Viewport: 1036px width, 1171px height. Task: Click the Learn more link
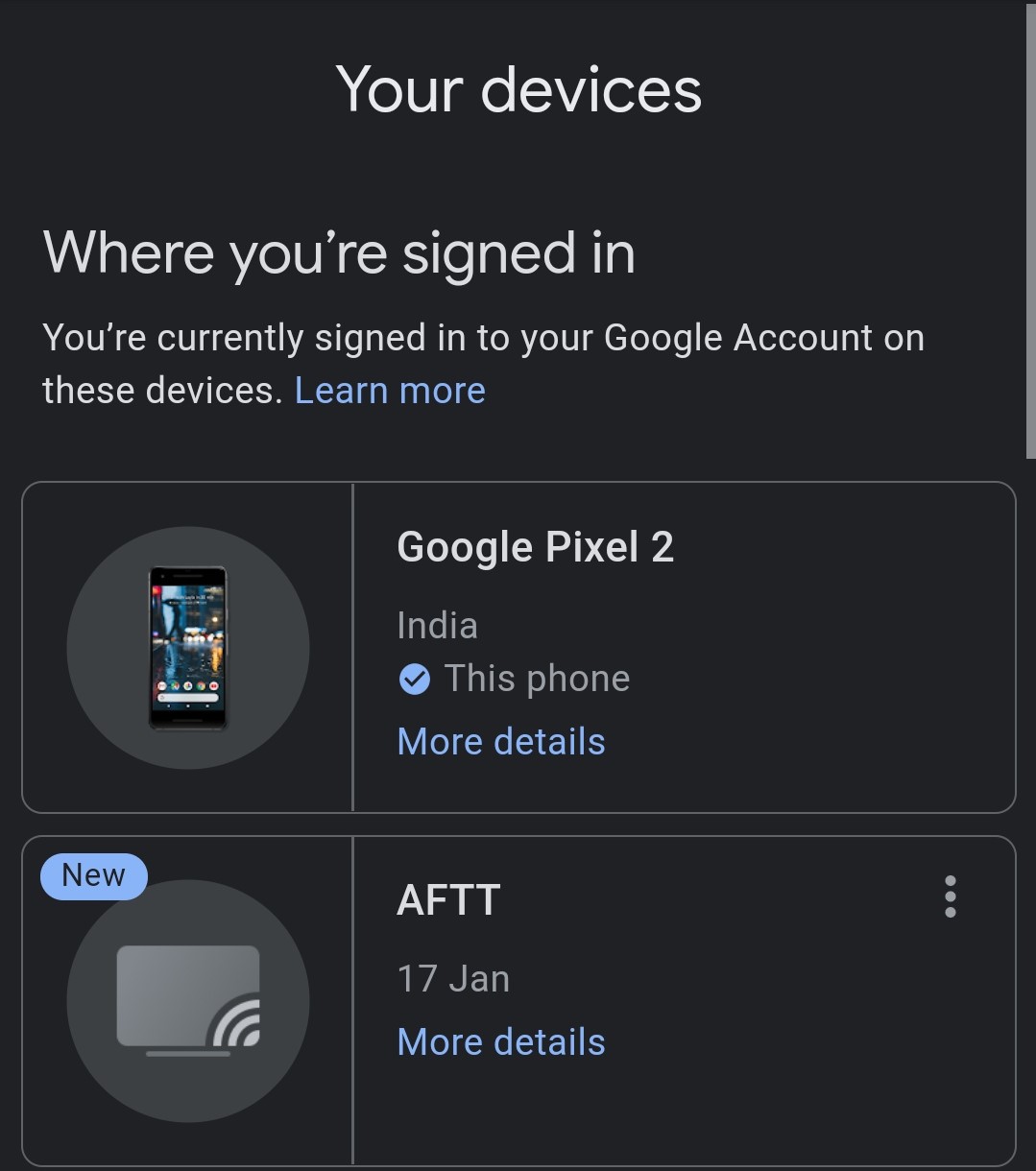click(x=389, y=390)
